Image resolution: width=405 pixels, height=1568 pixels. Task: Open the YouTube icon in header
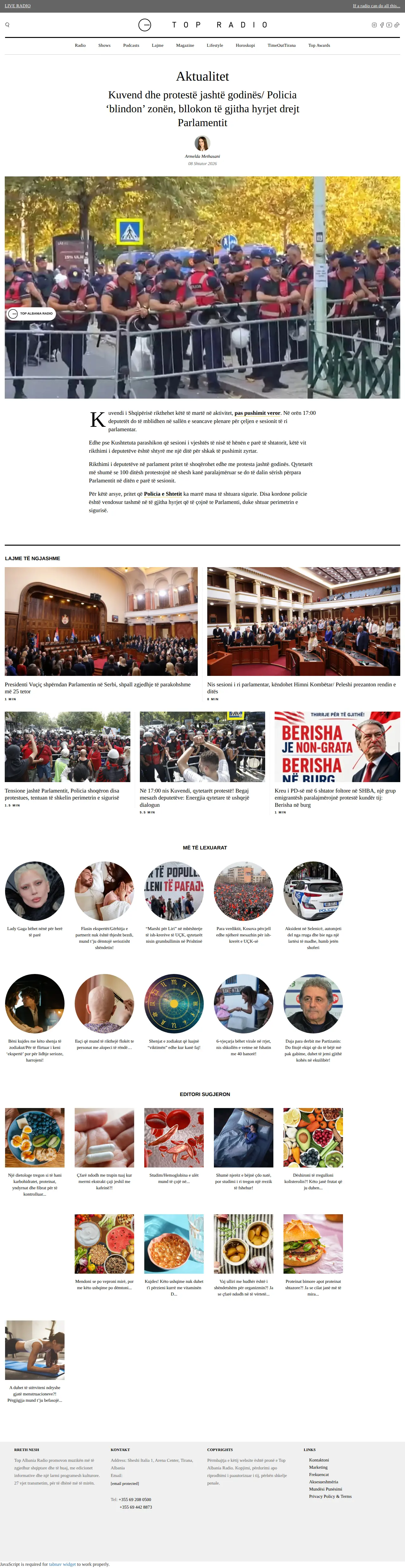point(389,25)
